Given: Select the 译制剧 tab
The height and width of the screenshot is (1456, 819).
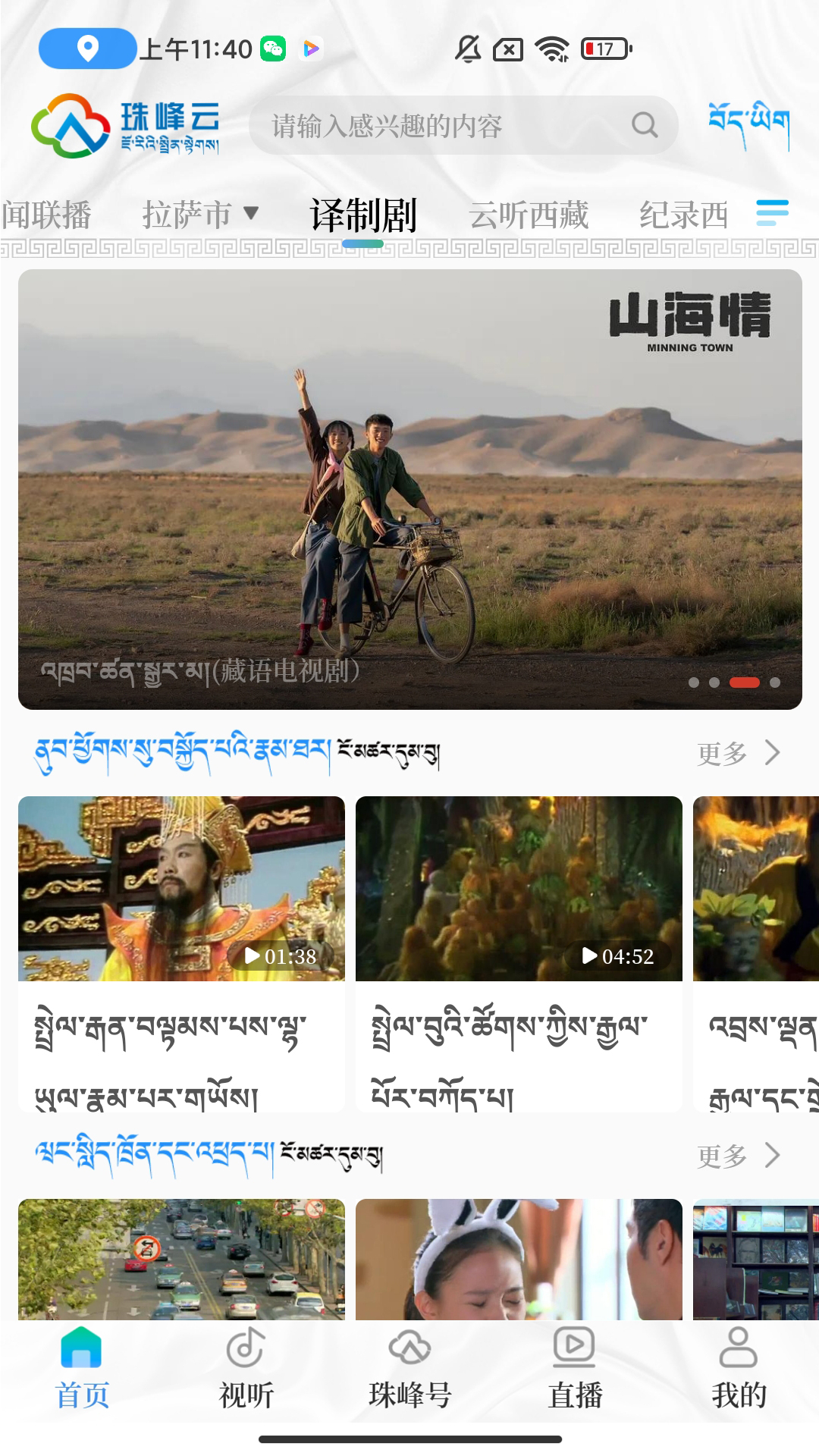Looking at the screenshot, I should pos(363,215).
